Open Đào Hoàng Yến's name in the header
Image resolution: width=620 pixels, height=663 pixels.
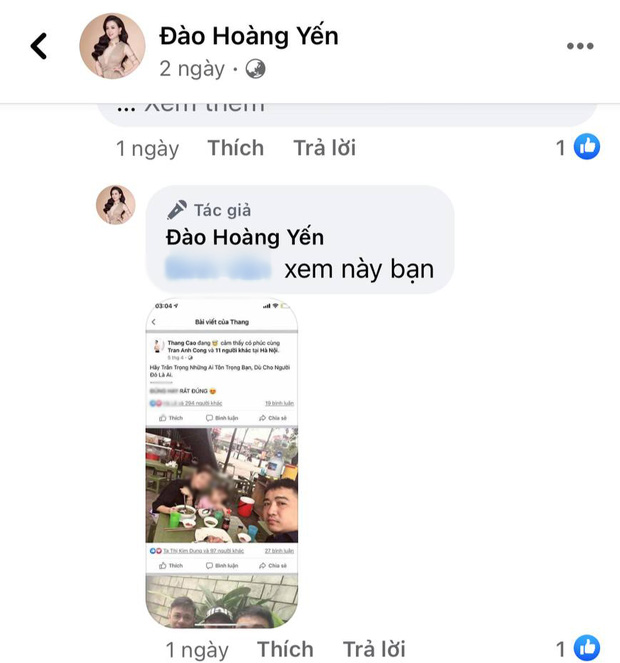coord(249,36)
